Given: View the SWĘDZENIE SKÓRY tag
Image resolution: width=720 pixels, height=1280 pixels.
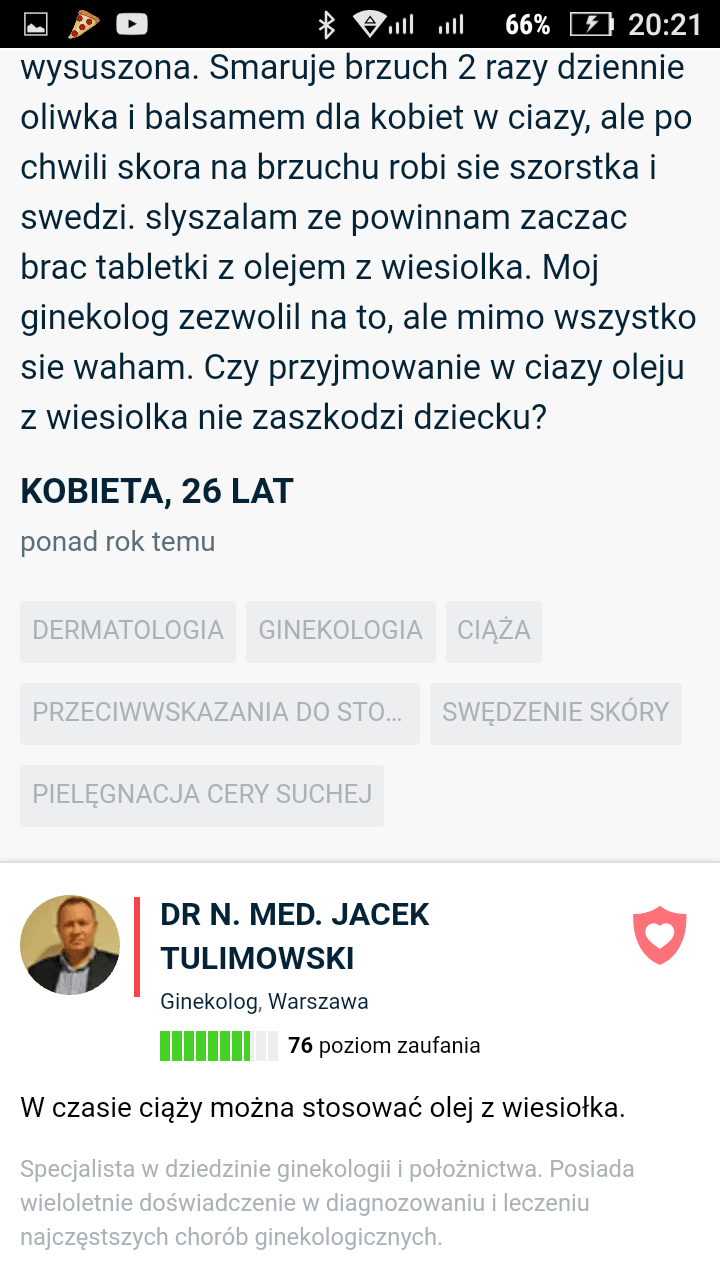Looking at the screenshot, I should coord(555,713).
